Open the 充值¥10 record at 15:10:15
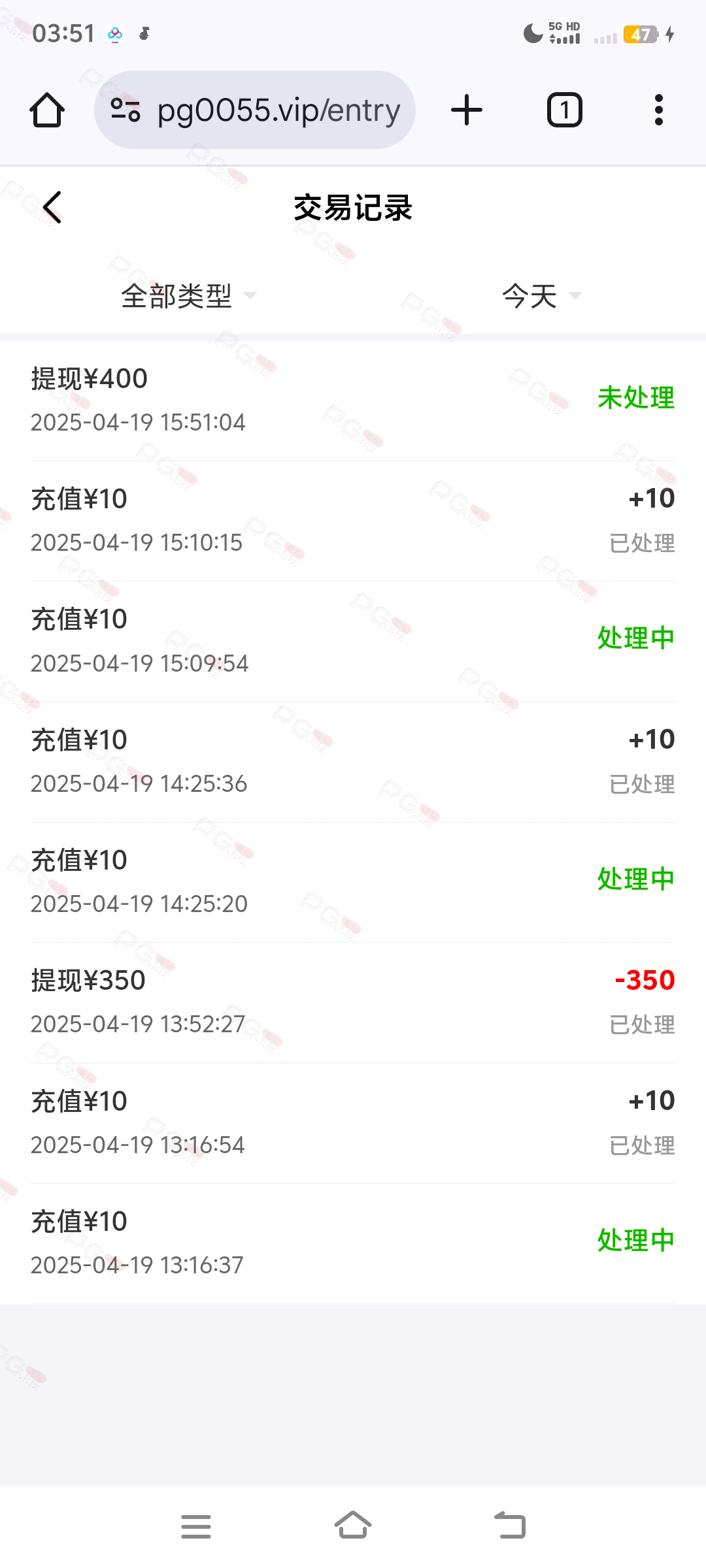This screenshot has width=706, height=1568. (353, 521)
